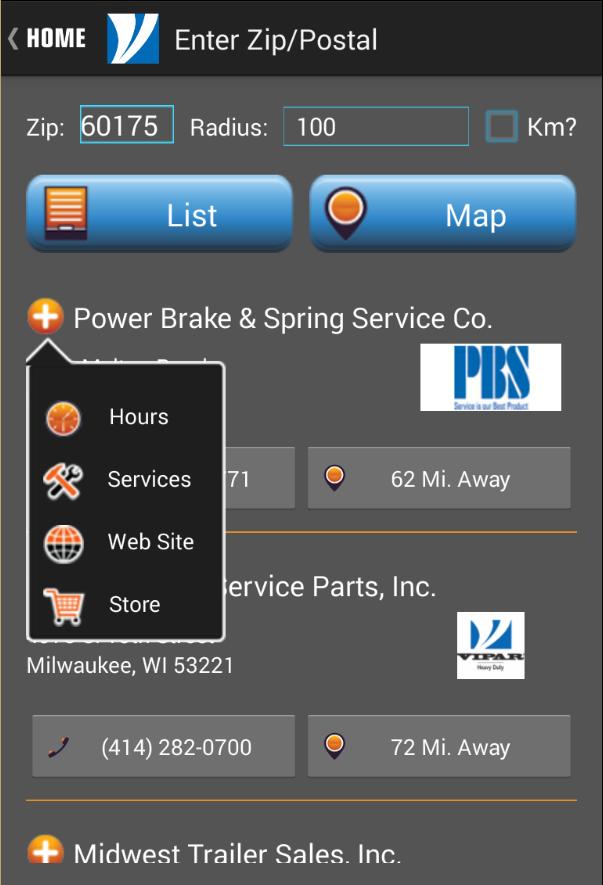
Task: Call (414) 282-0700
Action: click(x=163, y=747)
